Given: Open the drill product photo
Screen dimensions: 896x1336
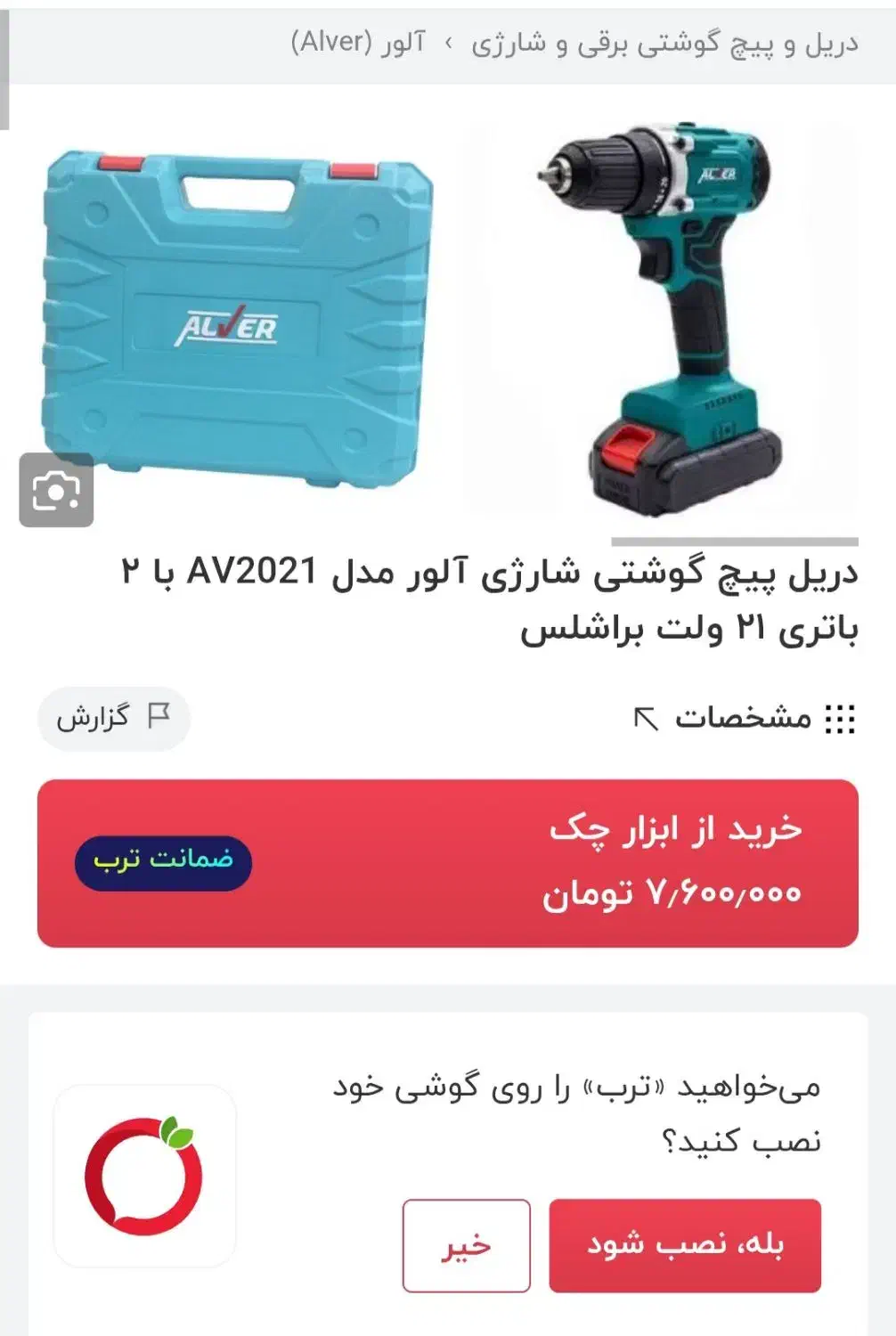Looking at the screenshot, I should (x=659, y=320).
